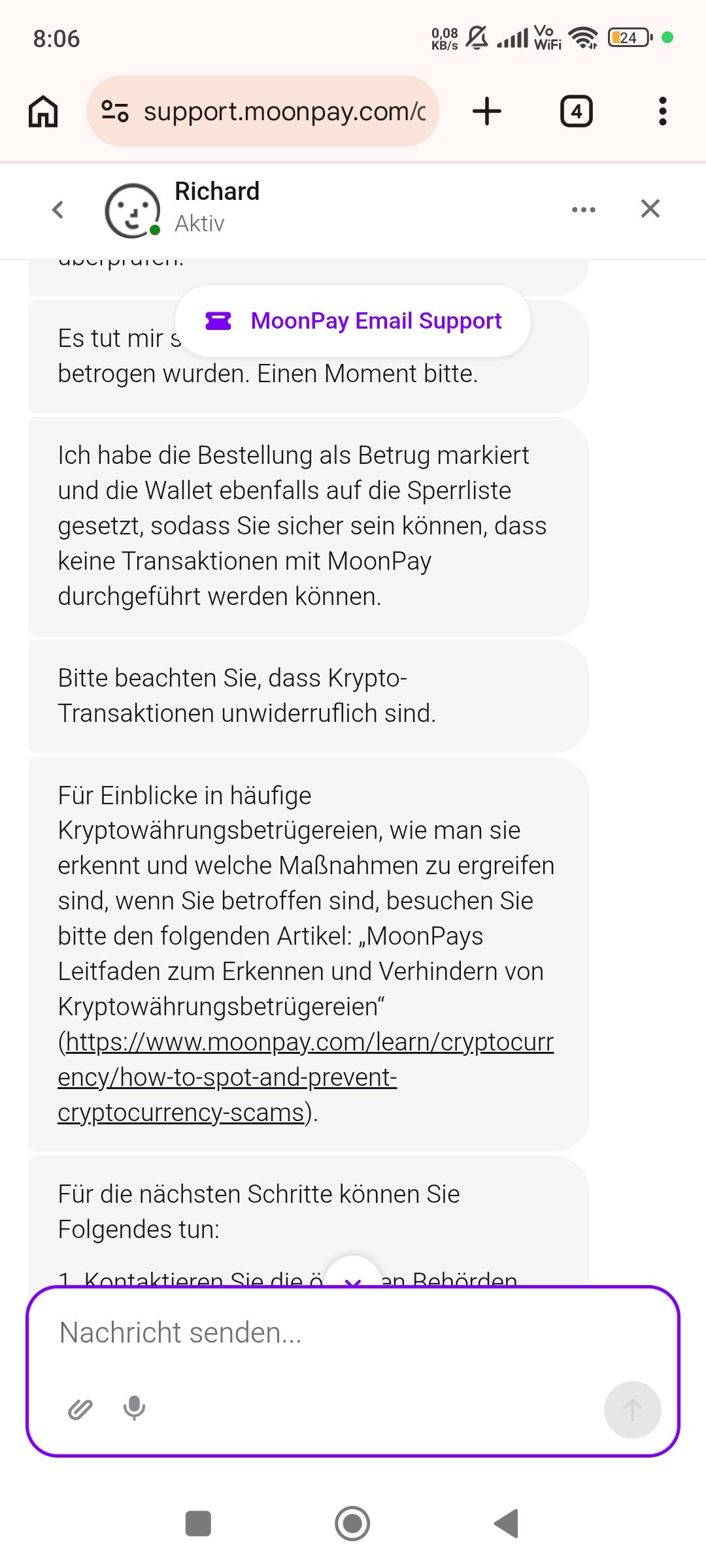
Task: Send the message with the arrow button
Action: tap(631, 1409)
